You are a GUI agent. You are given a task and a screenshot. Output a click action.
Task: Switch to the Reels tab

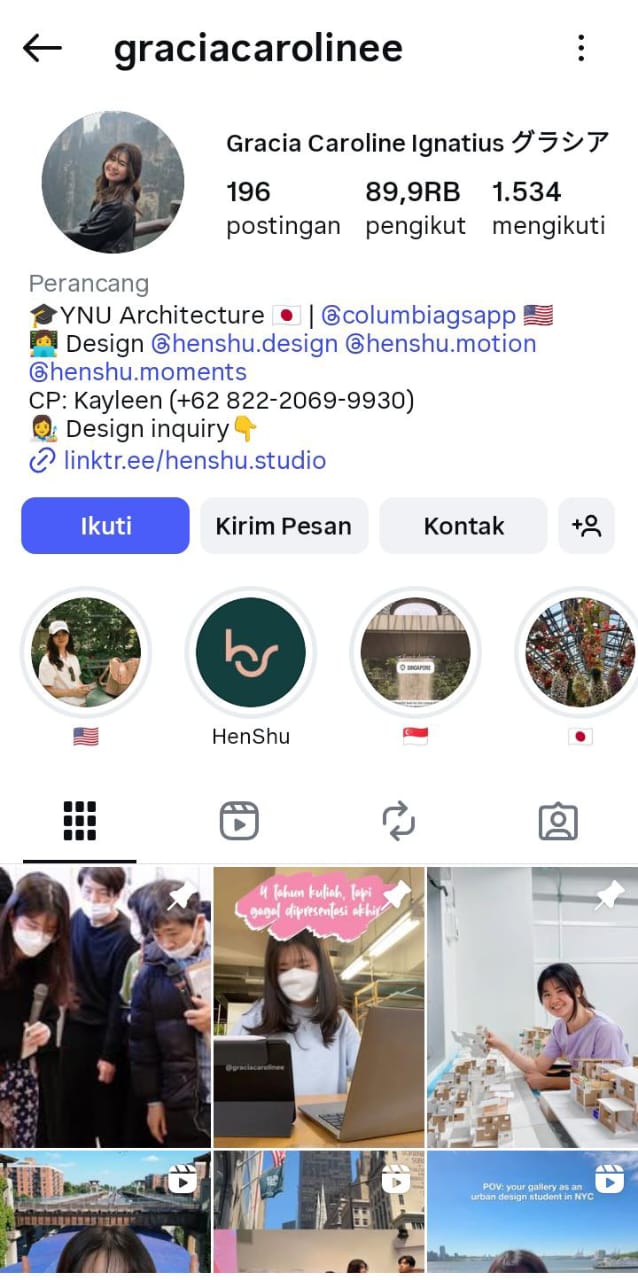pos(239,821)
